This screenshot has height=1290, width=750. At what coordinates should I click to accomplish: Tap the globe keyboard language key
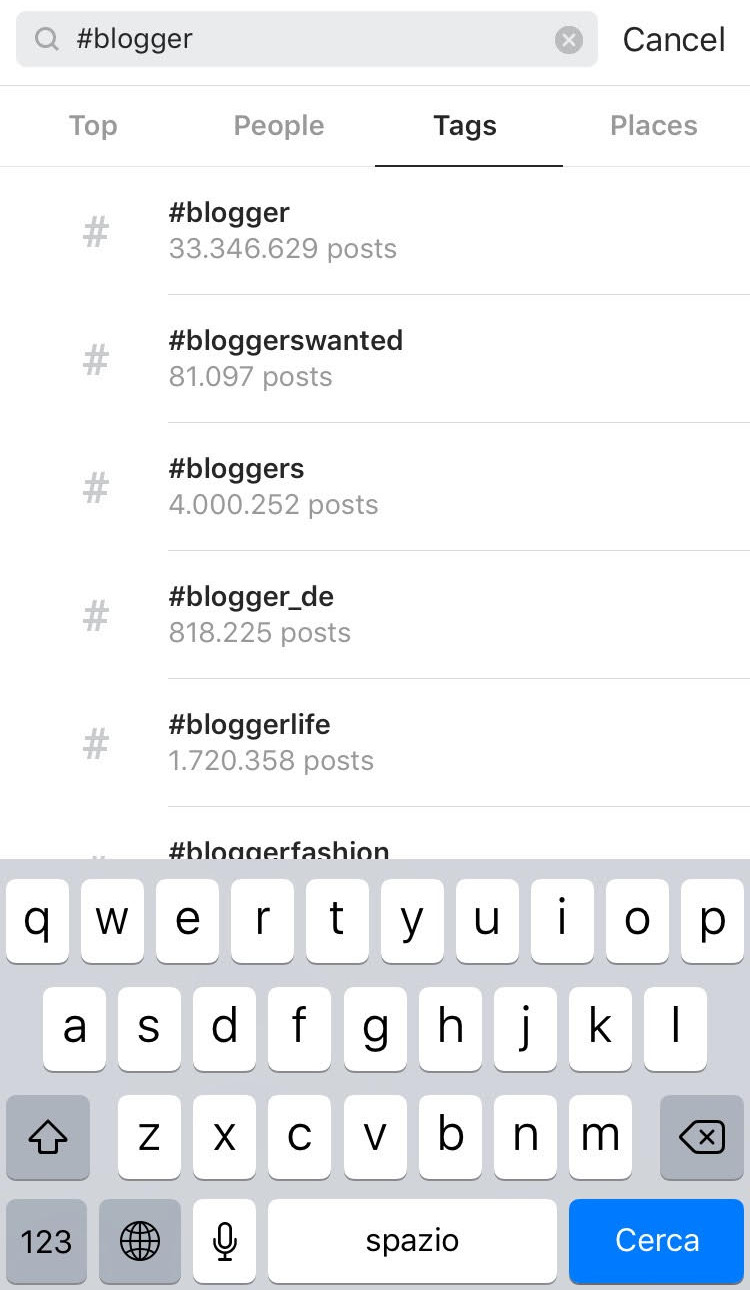(x=140, y=1241)
